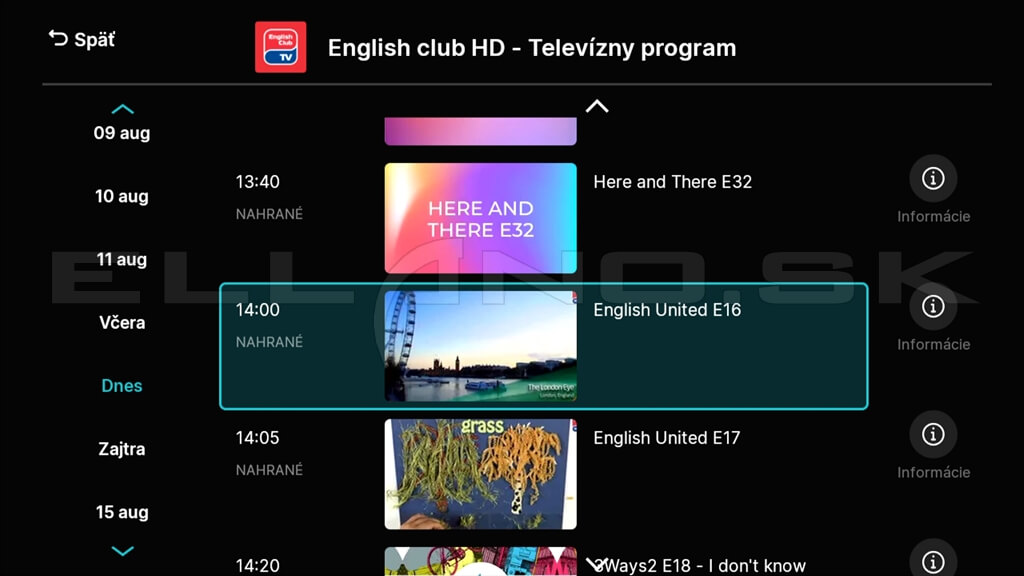Show earlier dates with the up chevron

click(x=122, y=109)
